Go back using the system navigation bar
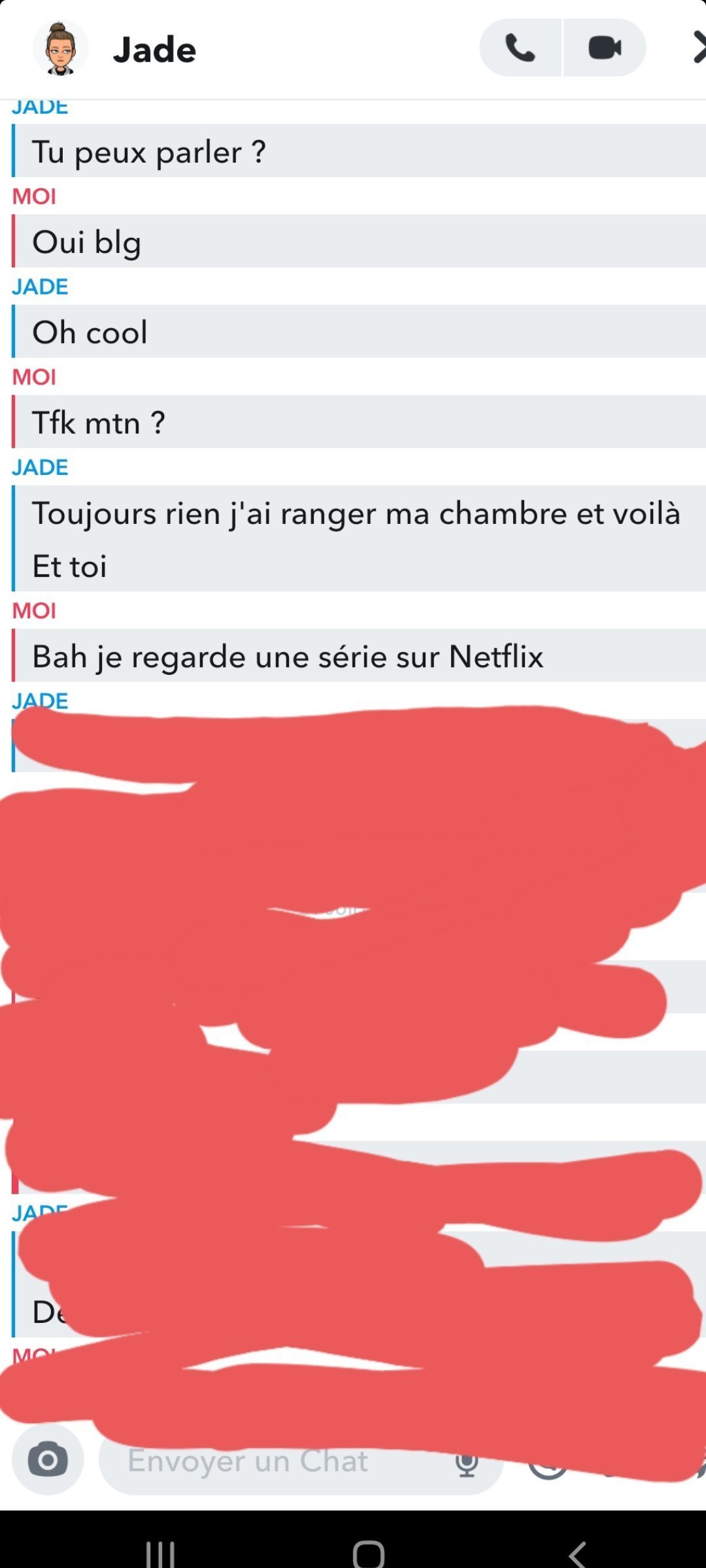The height and width of the screenshot is (1568, 706). [x=577, y=1554]
